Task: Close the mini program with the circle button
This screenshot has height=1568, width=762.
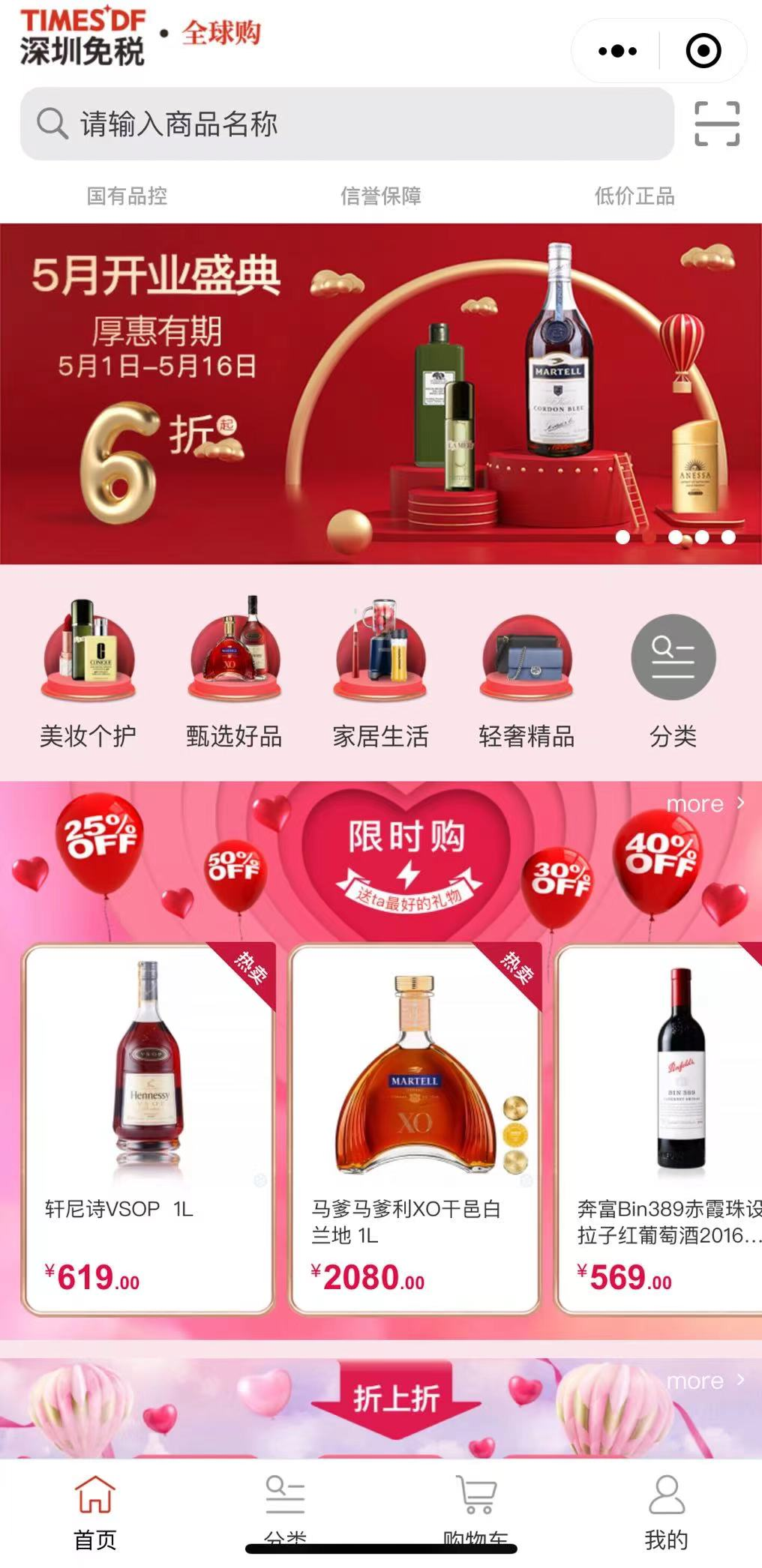Action: pos(703,51)
